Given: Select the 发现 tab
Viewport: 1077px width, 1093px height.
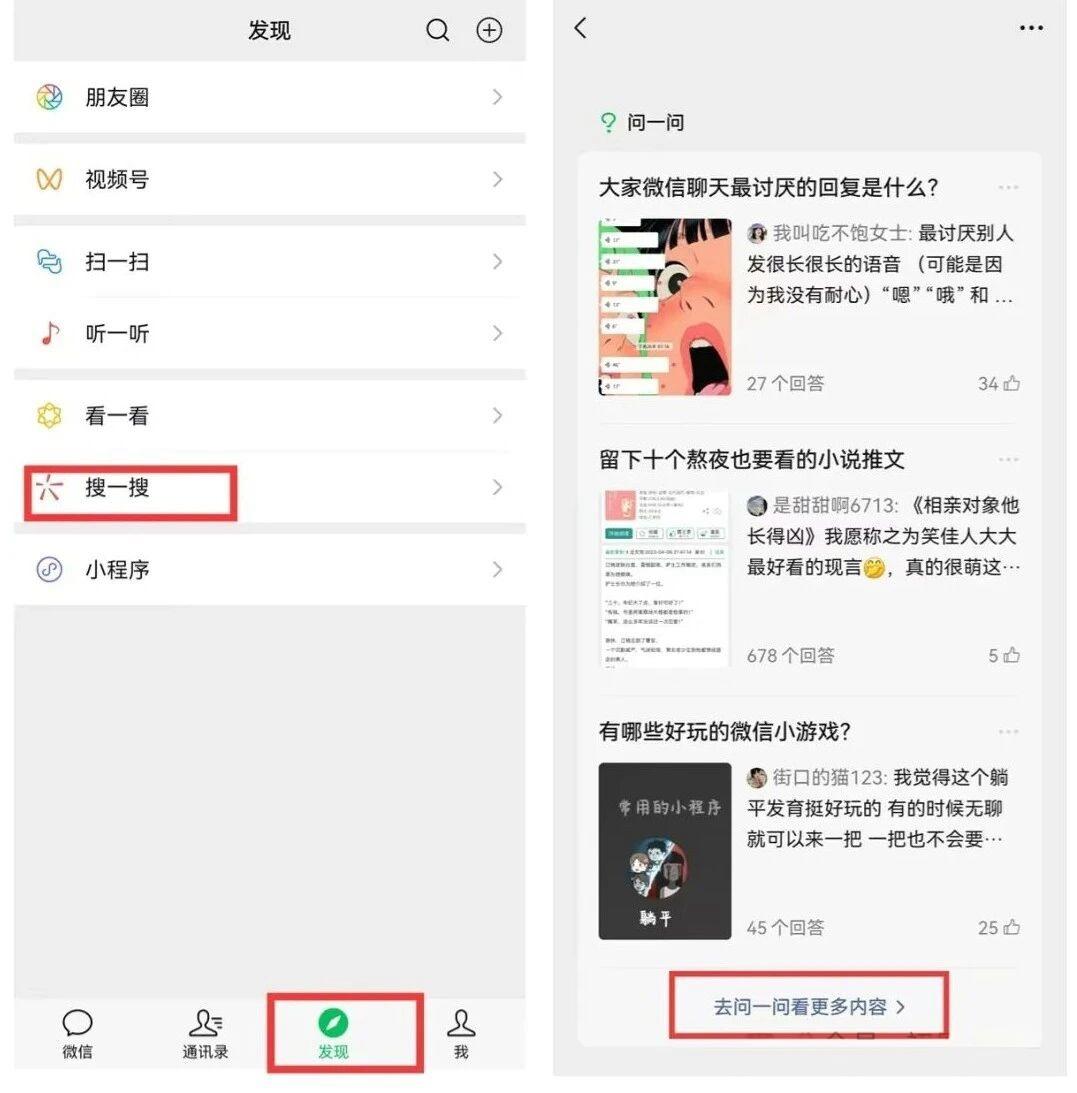Looking at the screenshot, I should [x=333, y=1033].
